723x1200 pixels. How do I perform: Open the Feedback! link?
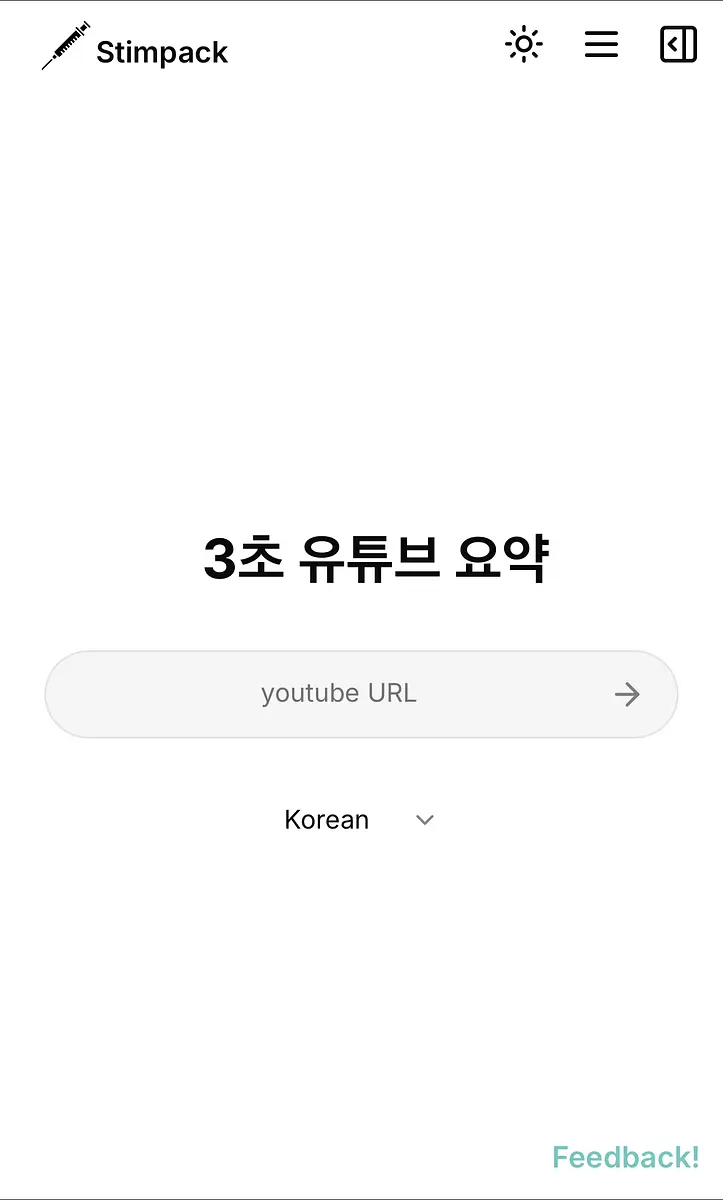[626, 1157]
